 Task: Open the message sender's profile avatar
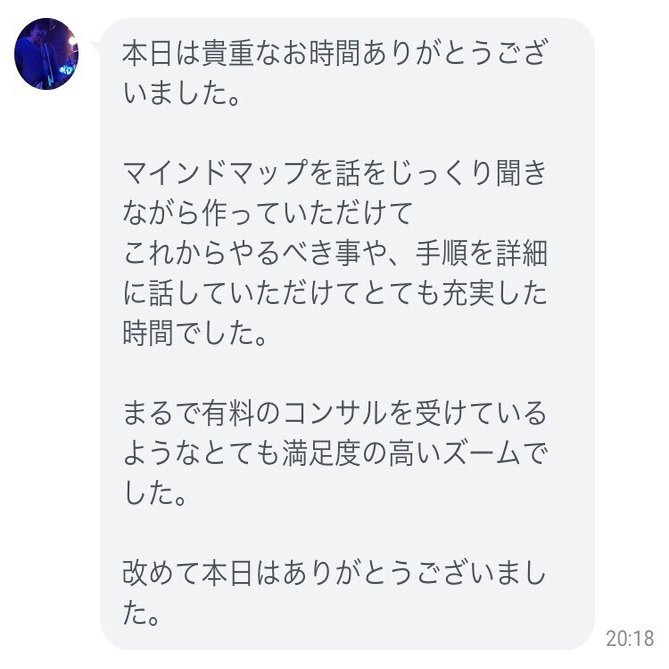coord(46,54)
